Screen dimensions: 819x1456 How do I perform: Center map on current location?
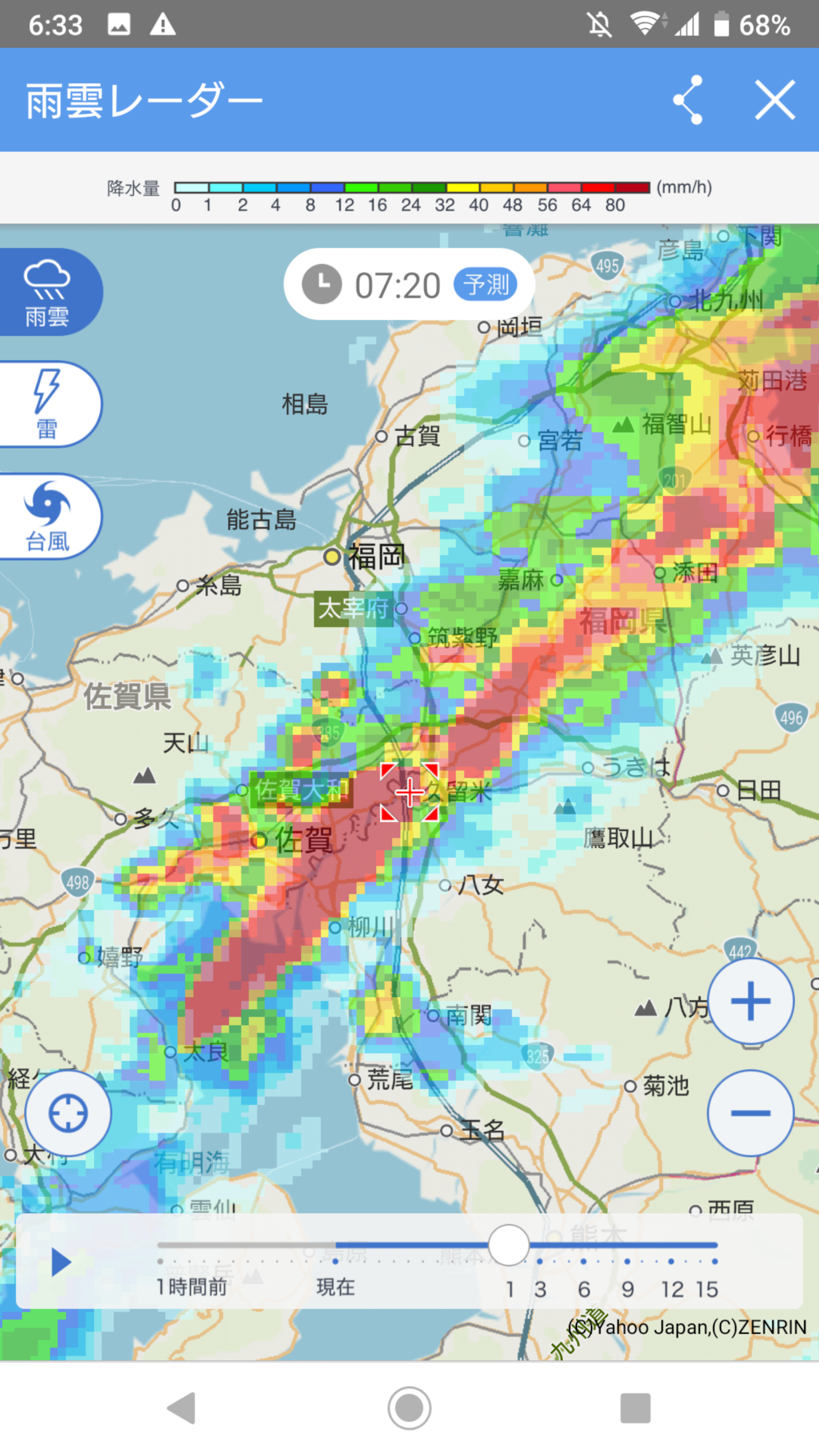[x=68, y=1113]
